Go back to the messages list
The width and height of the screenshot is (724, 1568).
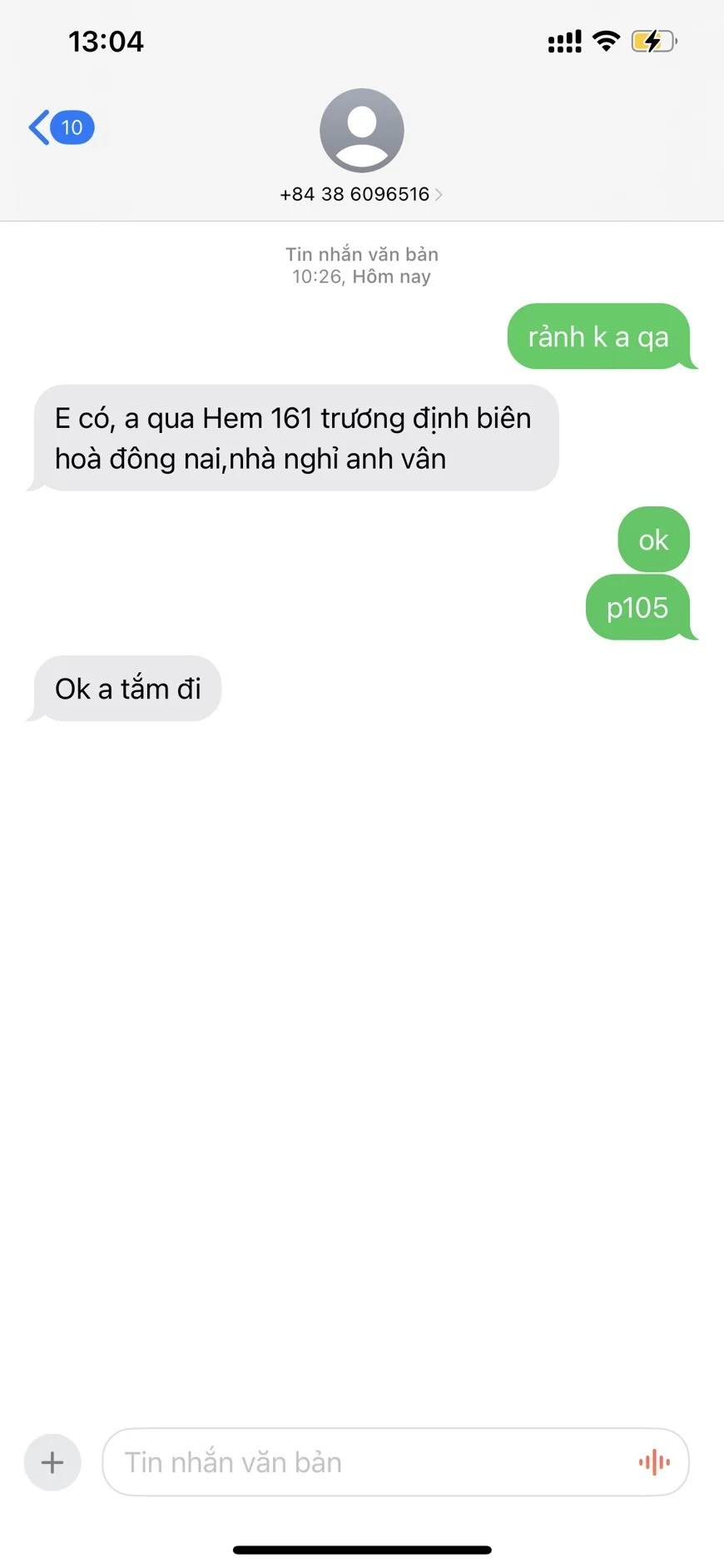point(61,127)
